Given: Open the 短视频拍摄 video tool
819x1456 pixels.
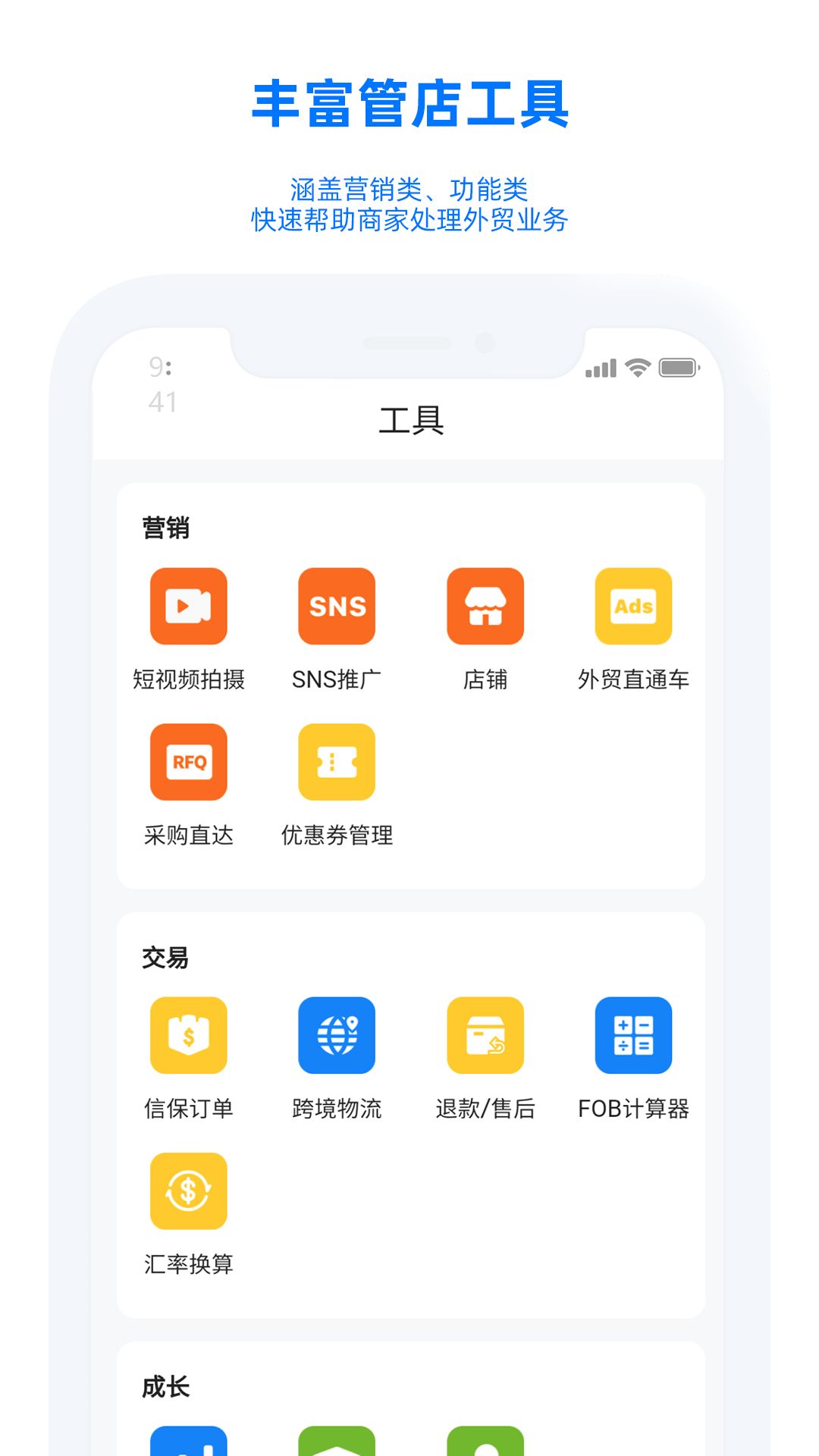Looking at the screenshot, I should 189,607.
